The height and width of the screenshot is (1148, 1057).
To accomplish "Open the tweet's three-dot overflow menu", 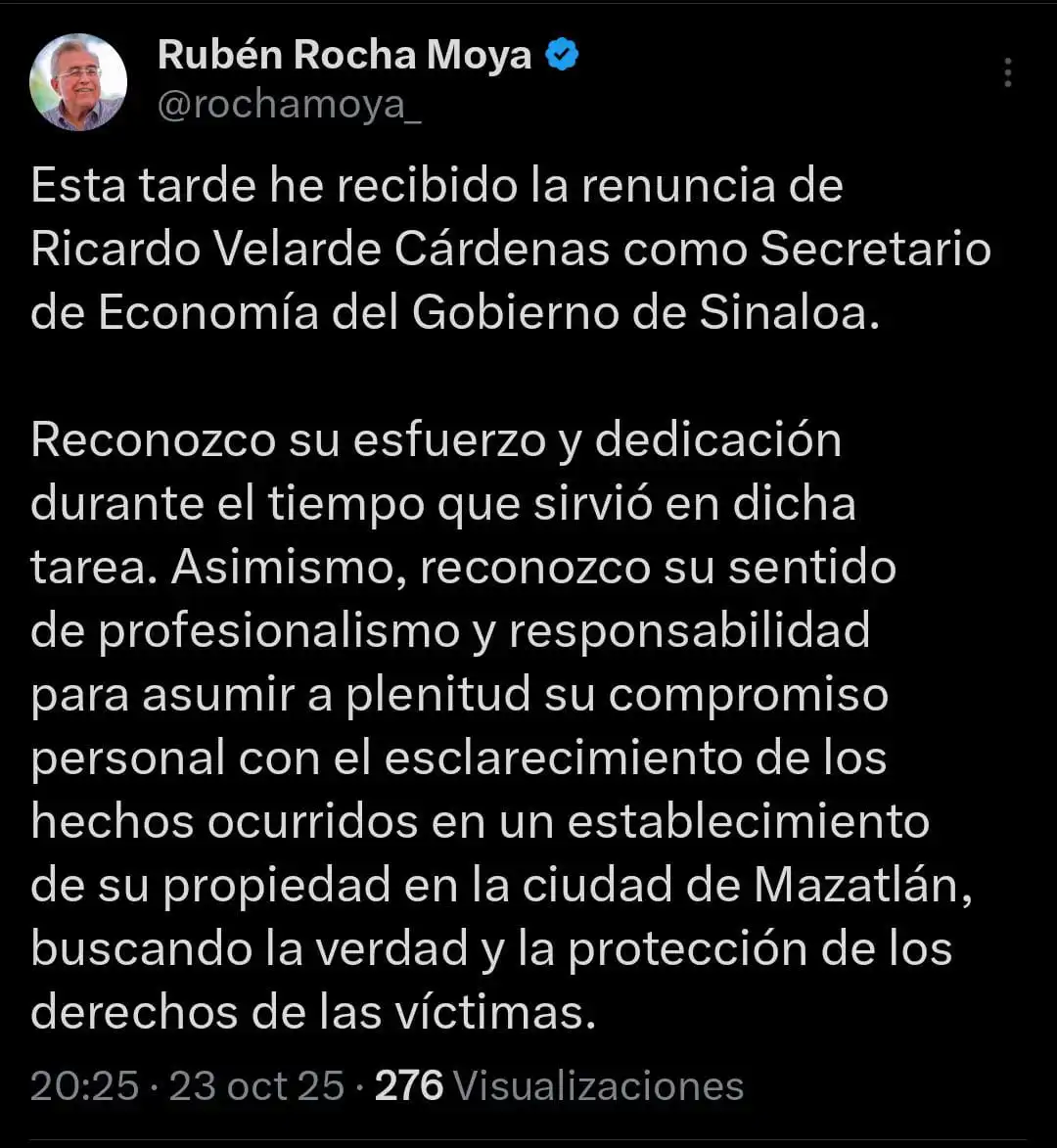I will pos(1007,72).
